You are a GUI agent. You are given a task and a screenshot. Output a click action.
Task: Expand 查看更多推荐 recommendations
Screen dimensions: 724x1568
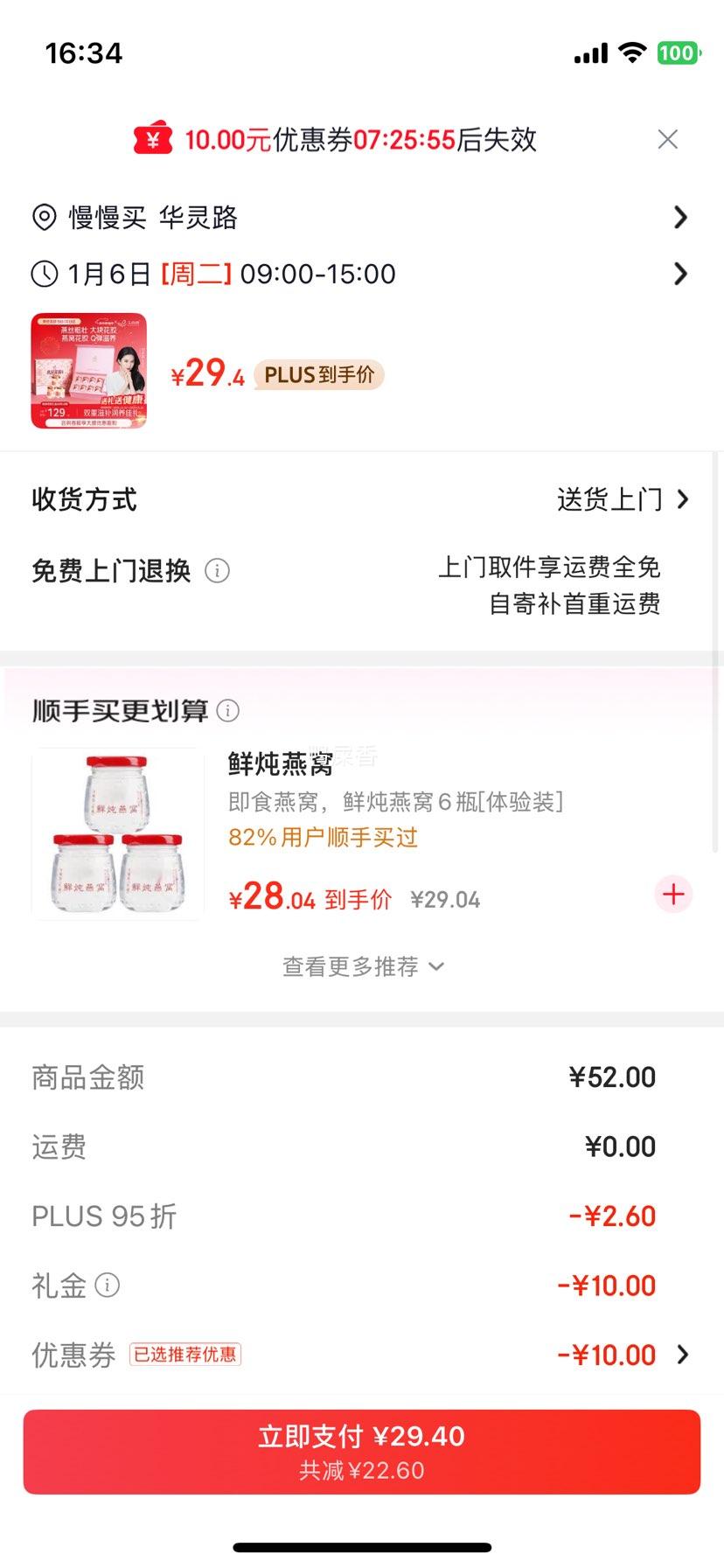pos(362,966)
